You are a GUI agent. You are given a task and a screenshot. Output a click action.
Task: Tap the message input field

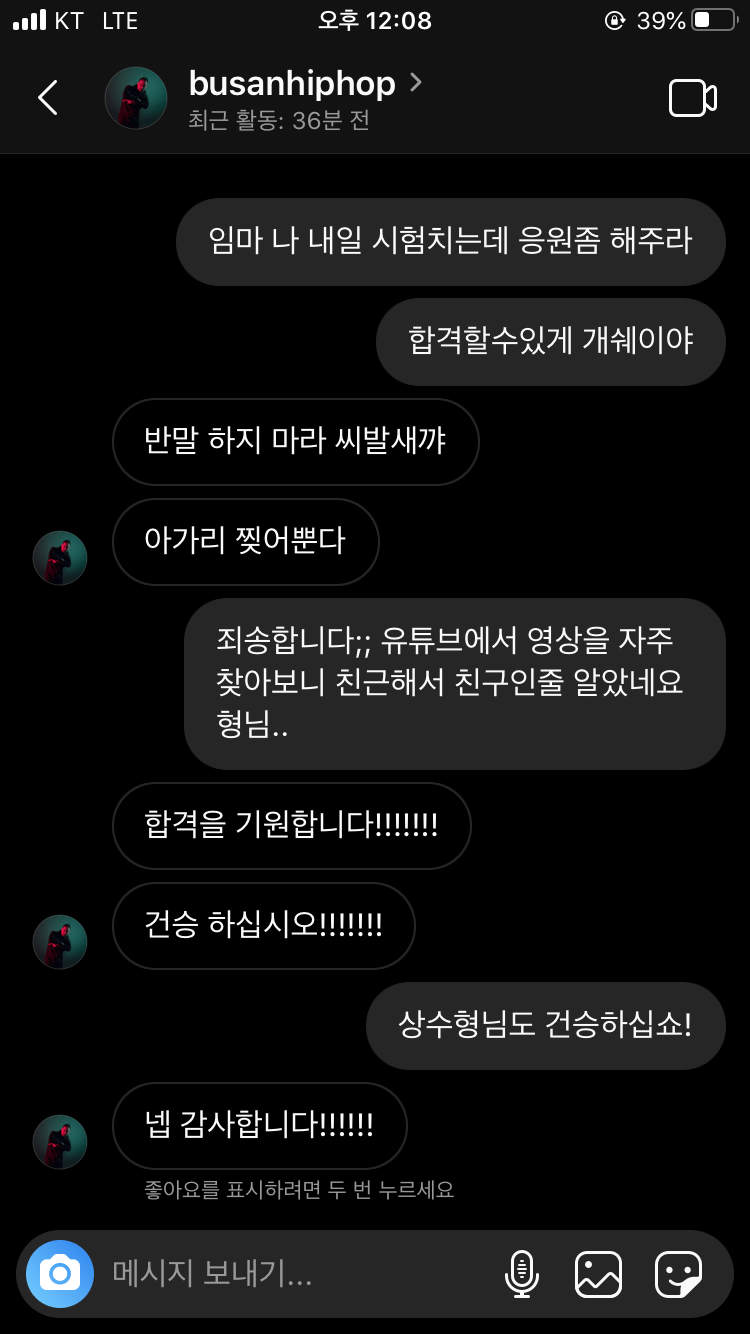coord(290,1274)
